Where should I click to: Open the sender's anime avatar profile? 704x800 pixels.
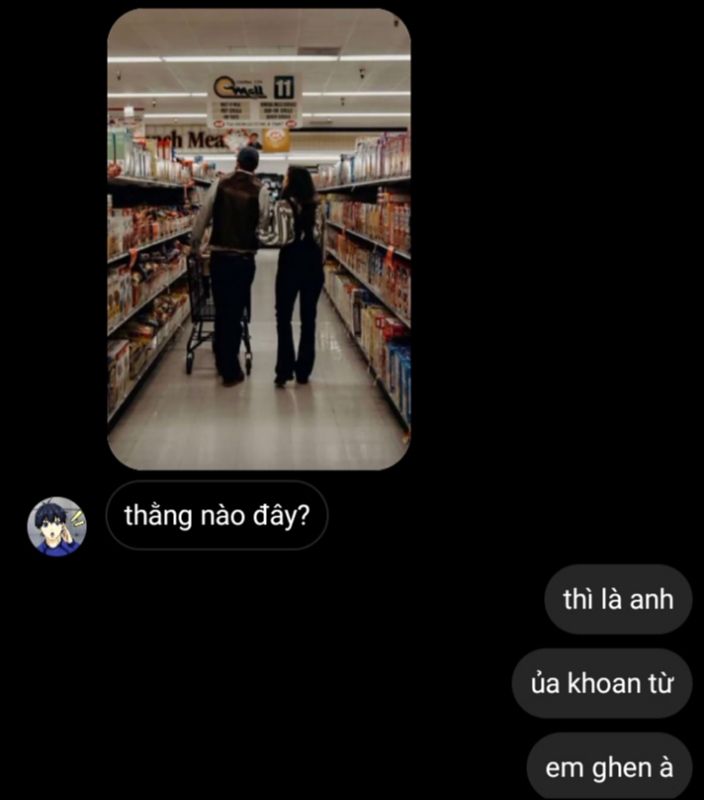click(x=56, y=526)
